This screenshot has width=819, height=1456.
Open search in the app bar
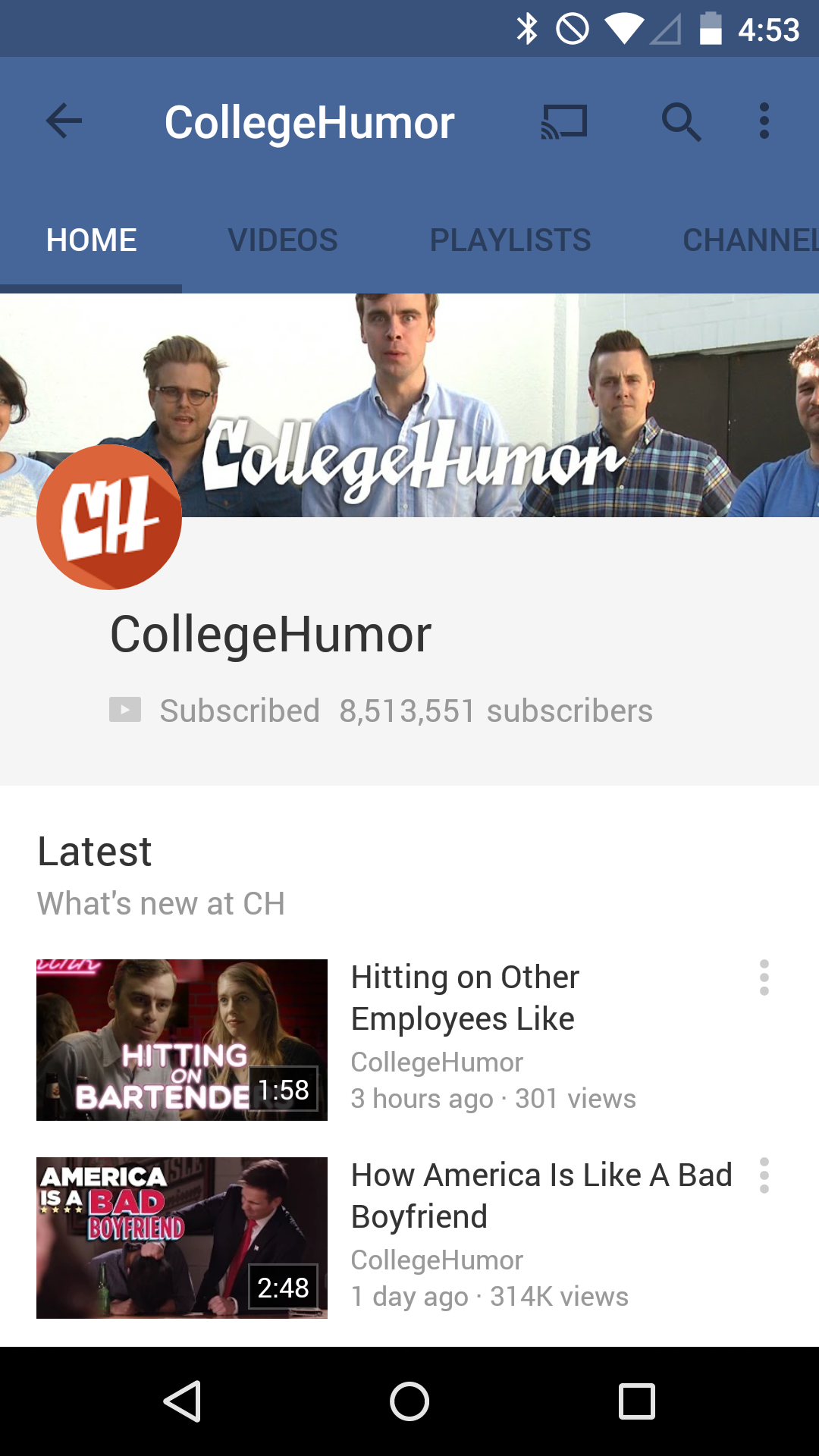681,122
